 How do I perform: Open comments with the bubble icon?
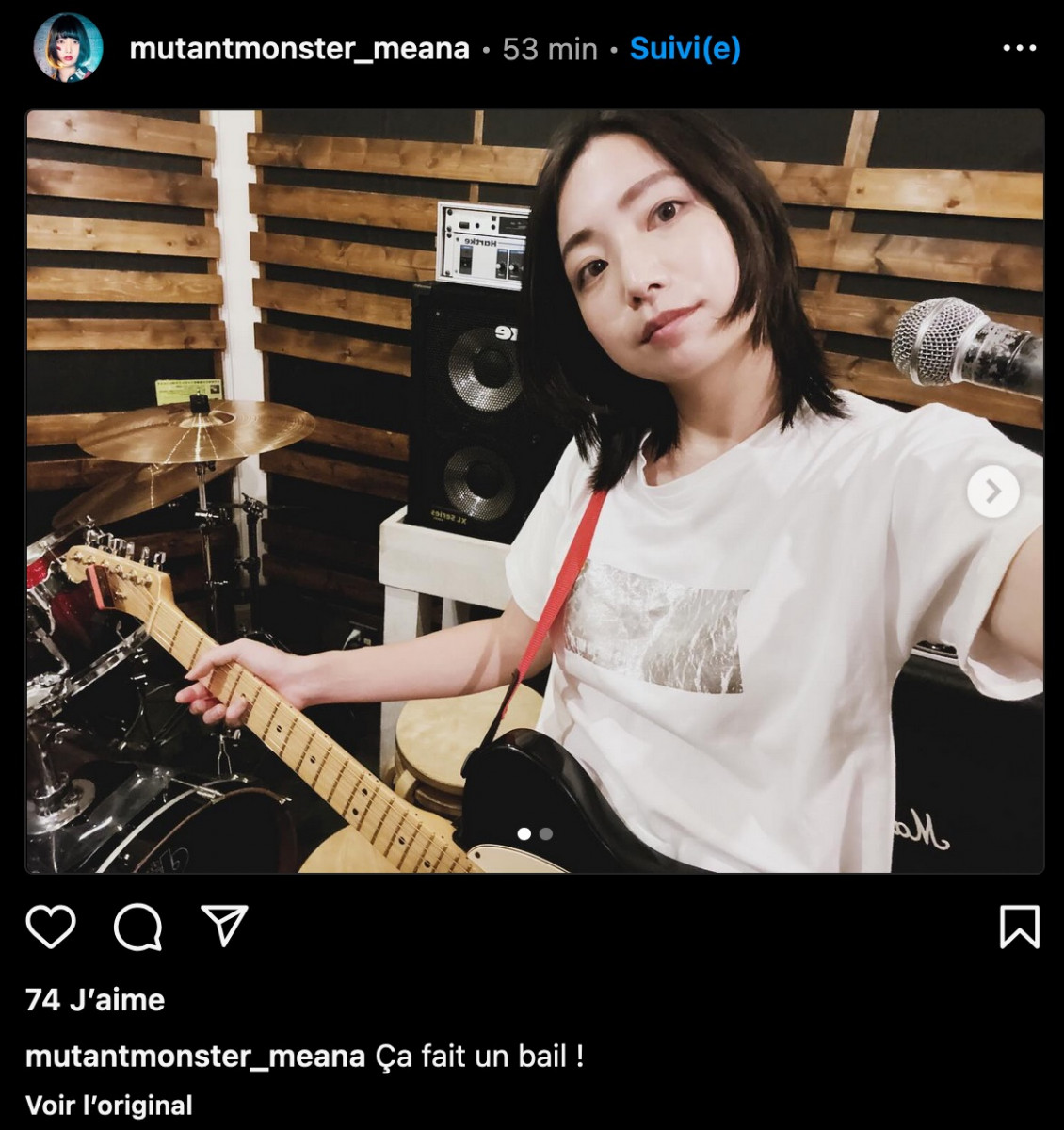137,928
